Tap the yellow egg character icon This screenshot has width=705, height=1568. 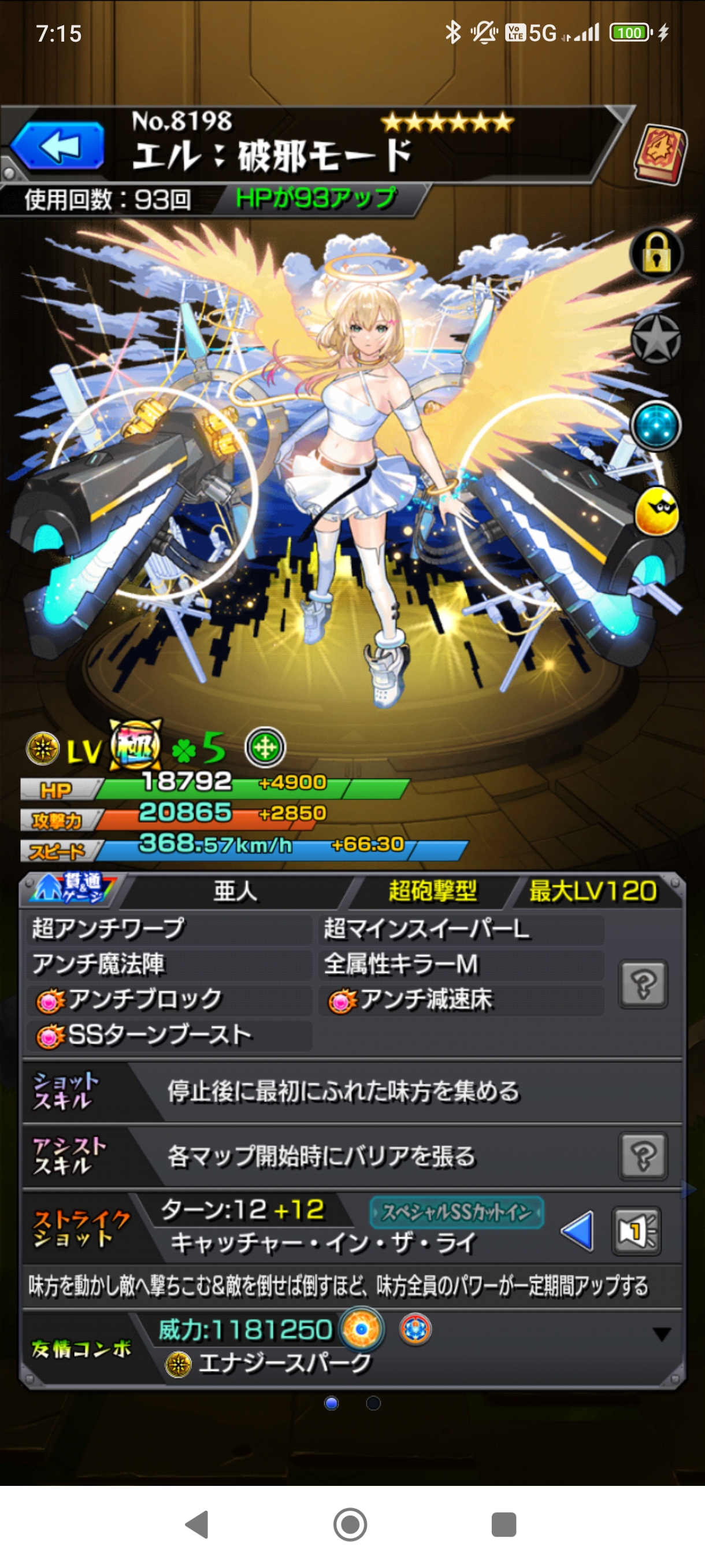(657, 511)
